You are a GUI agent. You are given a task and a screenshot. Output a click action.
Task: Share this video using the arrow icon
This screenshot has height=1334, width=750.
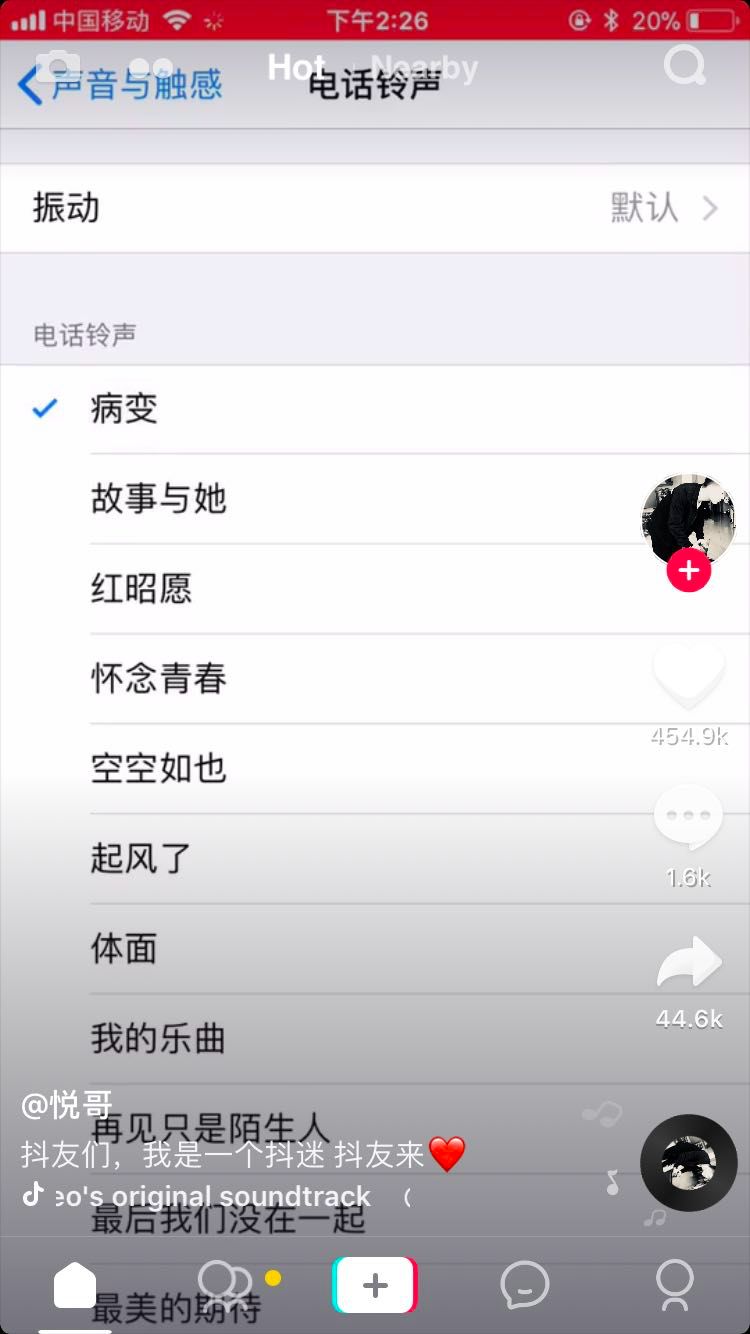click(688, 963)
